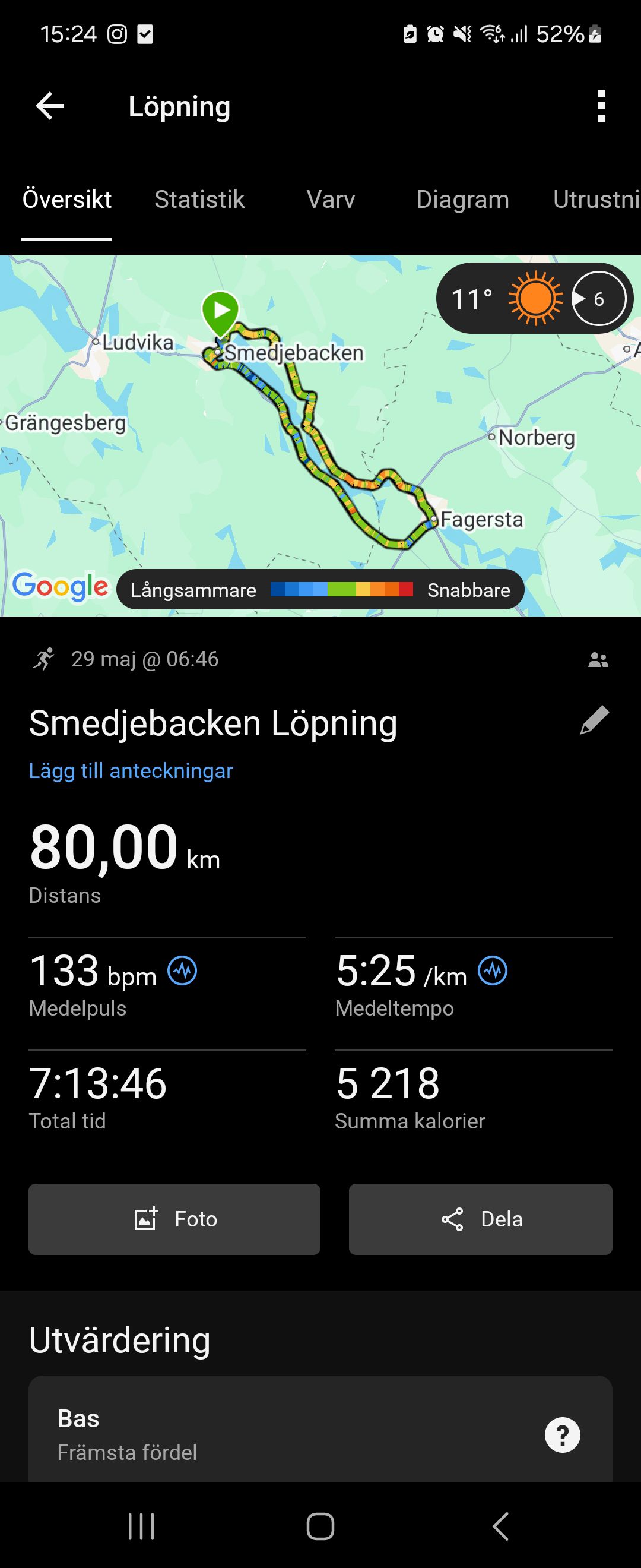Viewport: 641px width, 1568px height.
Task: Edit activity name with pencil icon
Action: (594, 720)
